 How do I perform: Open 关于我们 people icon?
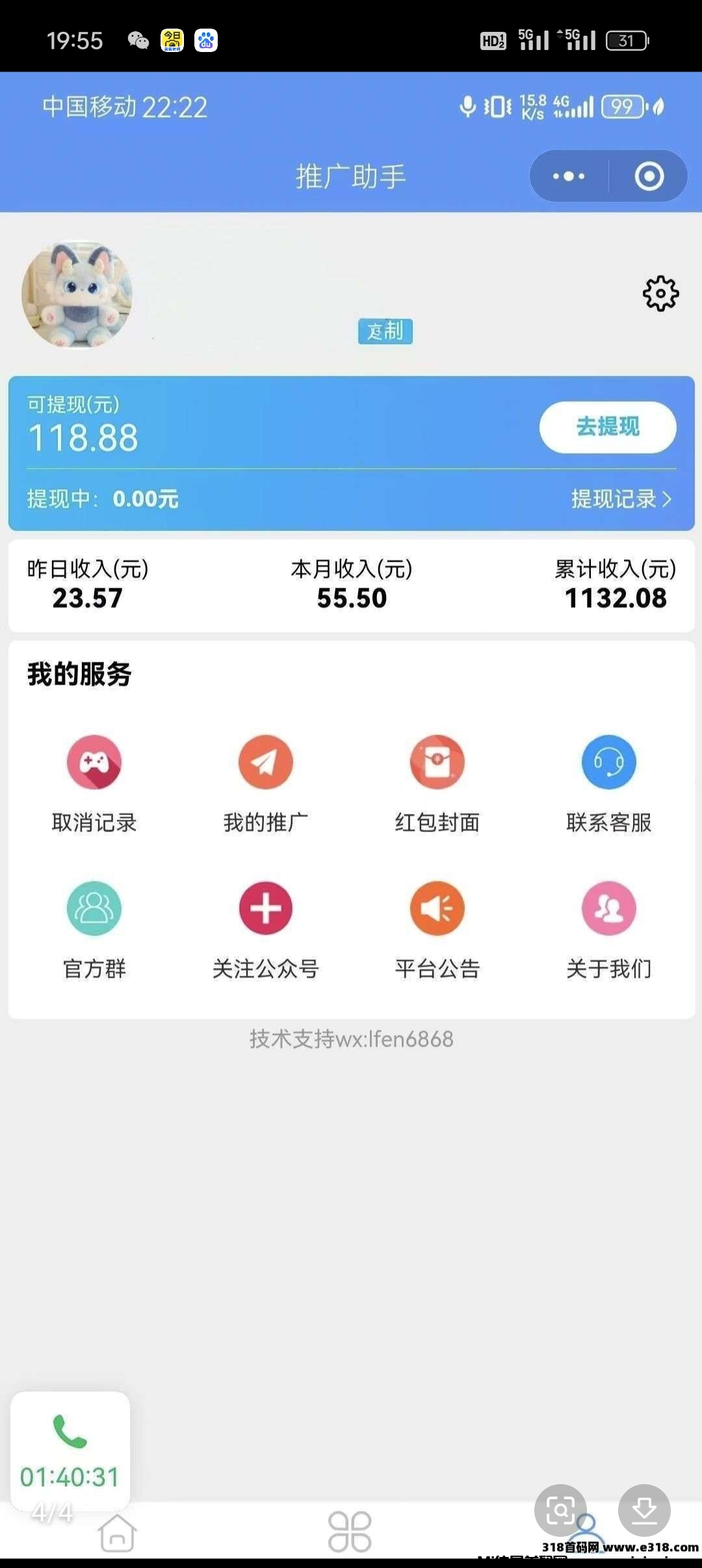(x=608, y=909)
